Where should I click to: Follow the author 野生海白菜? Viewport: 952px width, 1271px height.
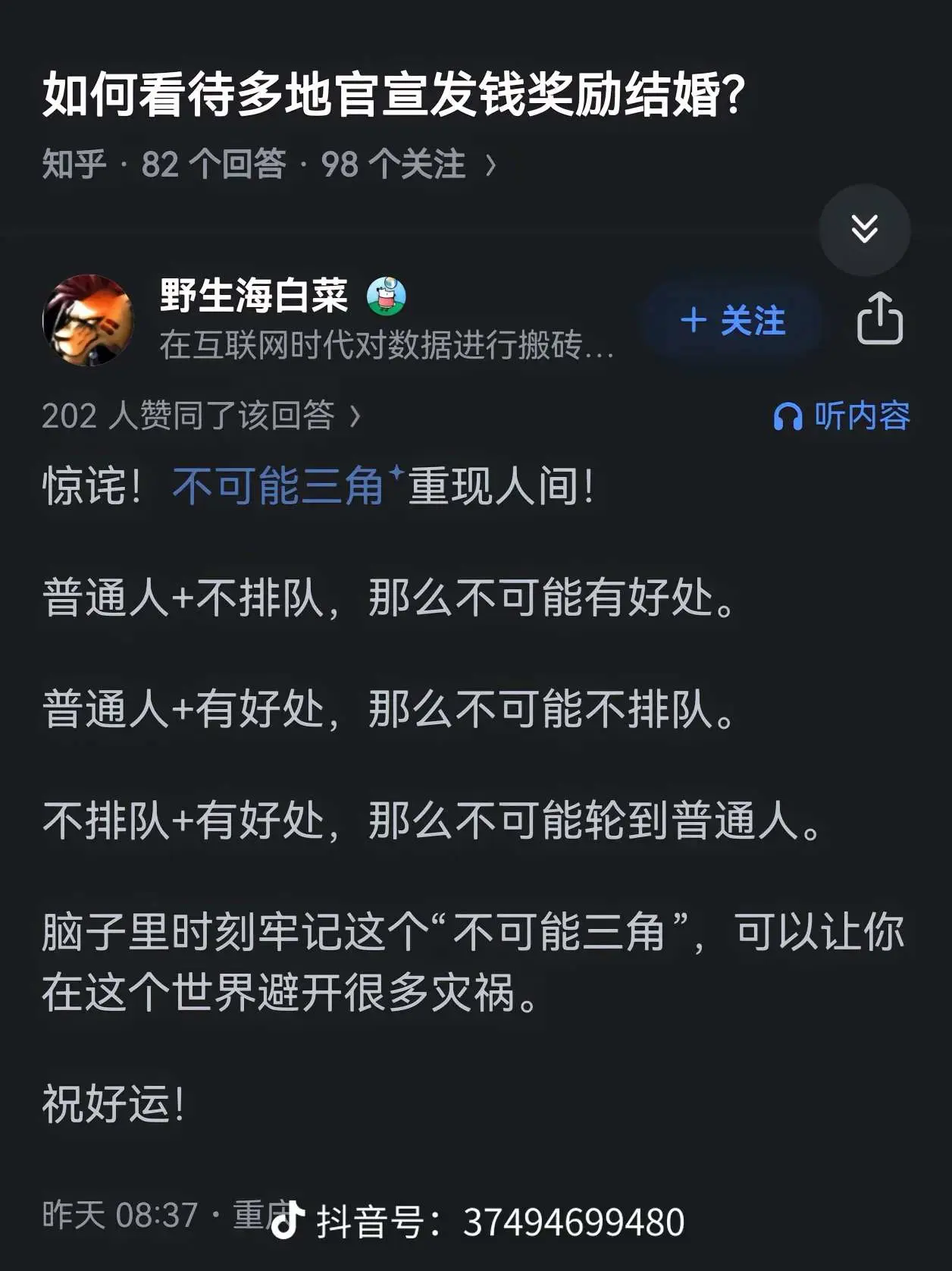(732, 321)
